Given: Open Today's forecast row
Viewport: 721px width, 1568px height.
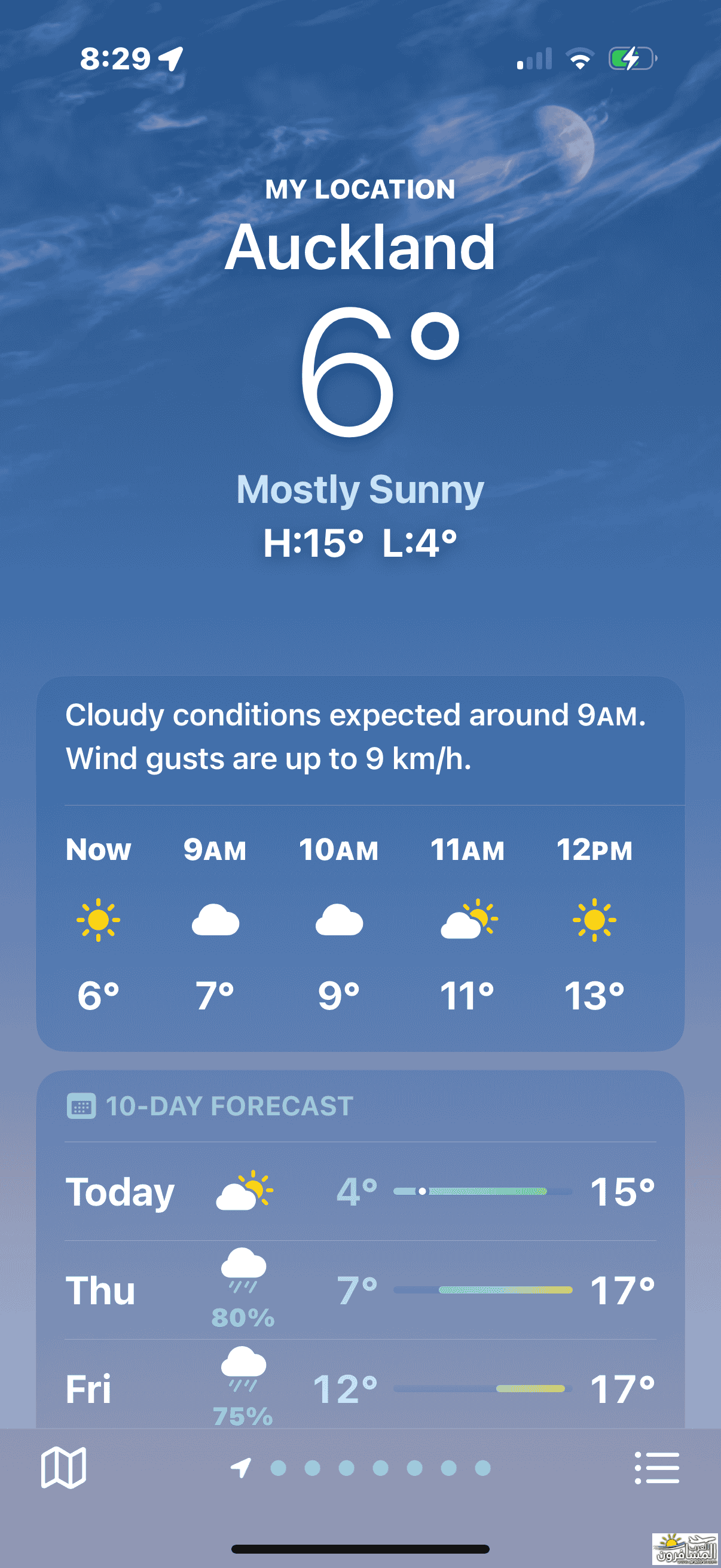Looking at the screenshot, I should (360, 1191).
